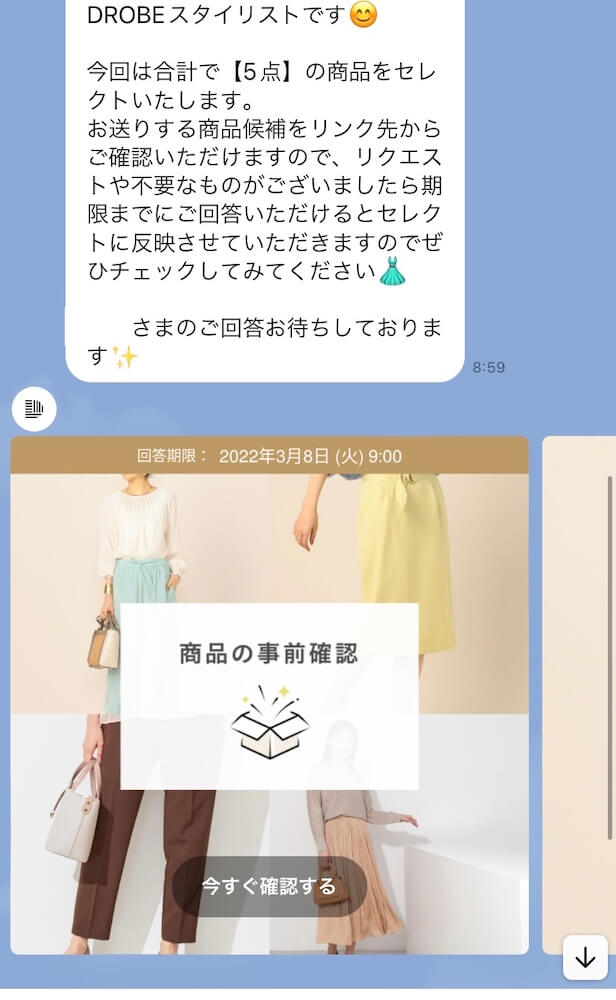This screenshot has height=1000, width=616.
Task: Jump to the latest message with the down arrow
Action: coord(585,958)
